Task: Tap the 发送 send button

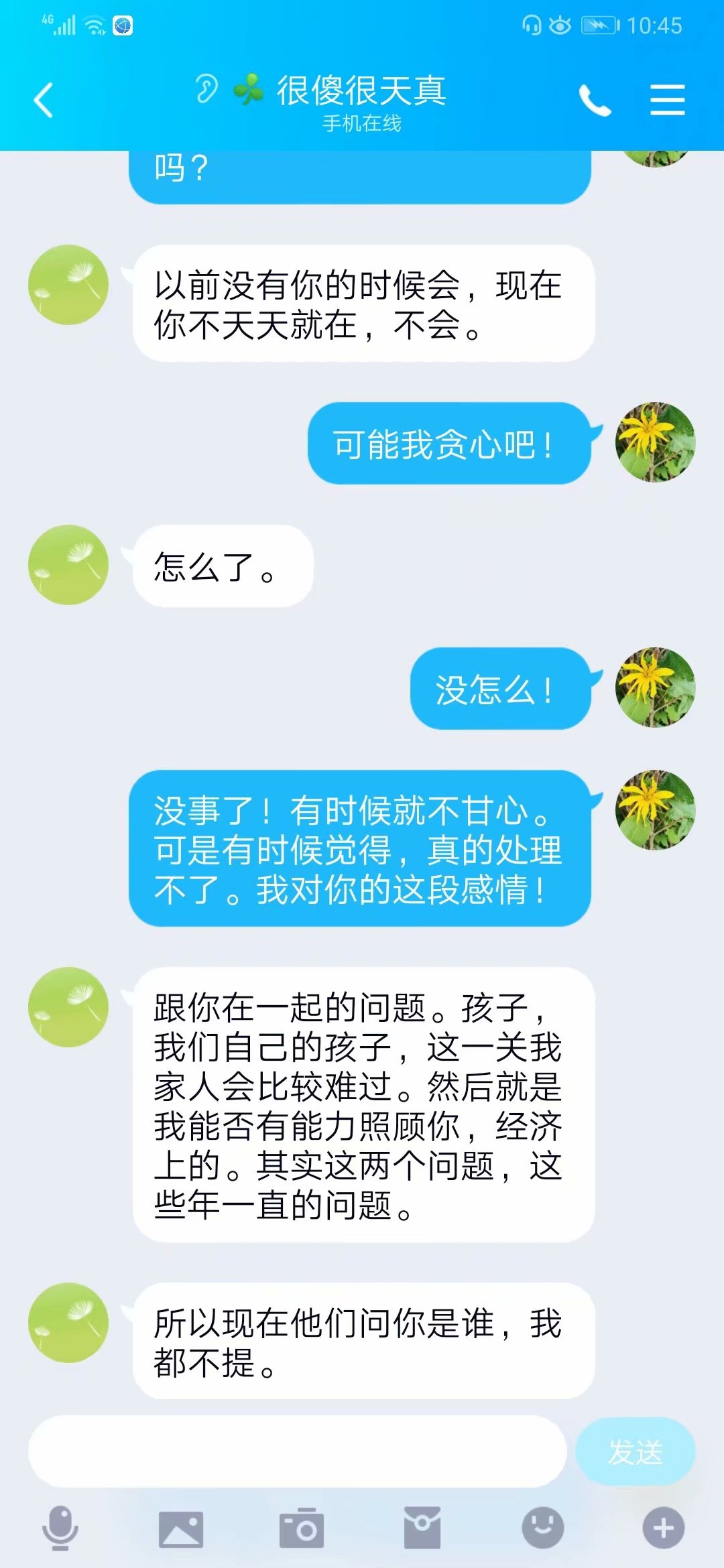Action: pyautogui.click(x=636, y=1452)
